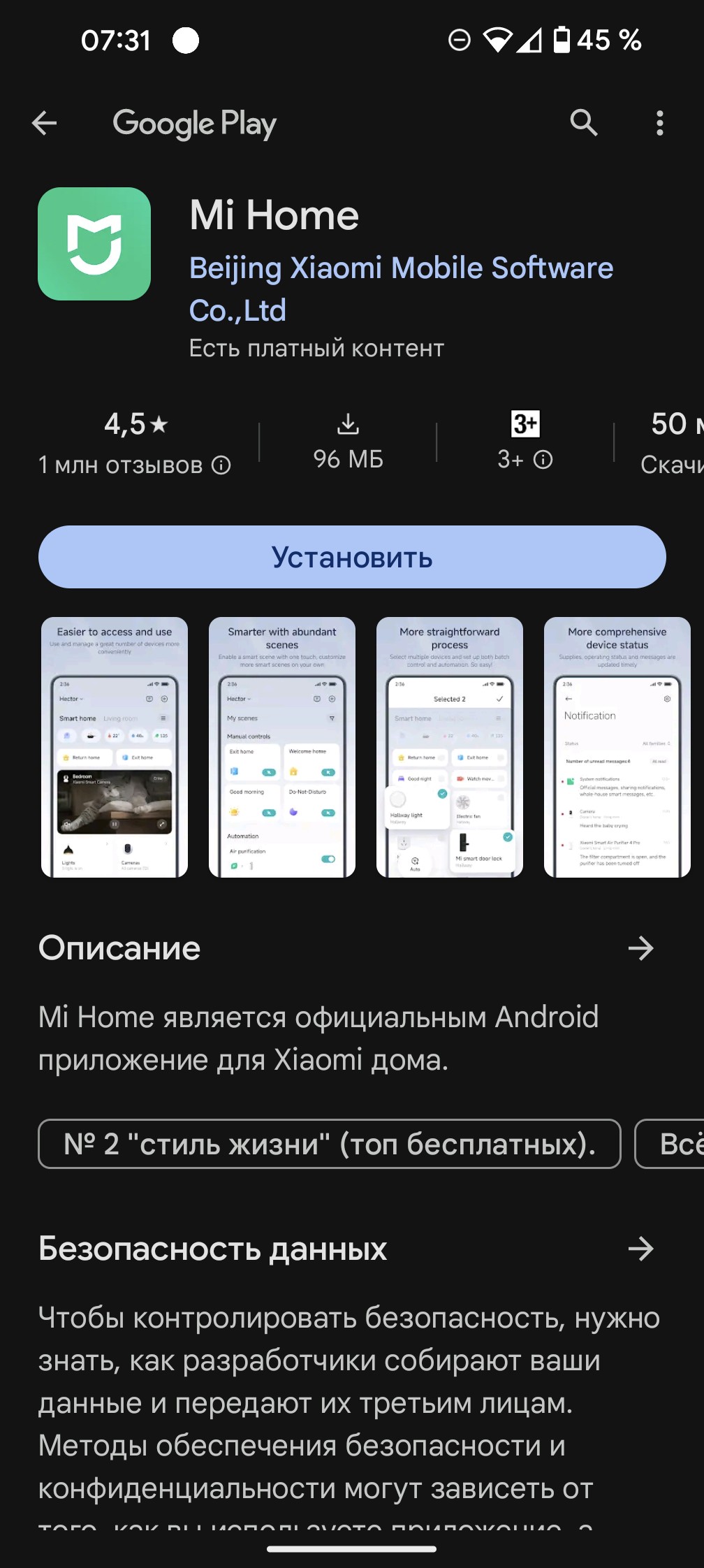Open the 'Easier to access and use' screenshot
The width and height of the screenshot is (704, 1568).
tap(115, 746)
